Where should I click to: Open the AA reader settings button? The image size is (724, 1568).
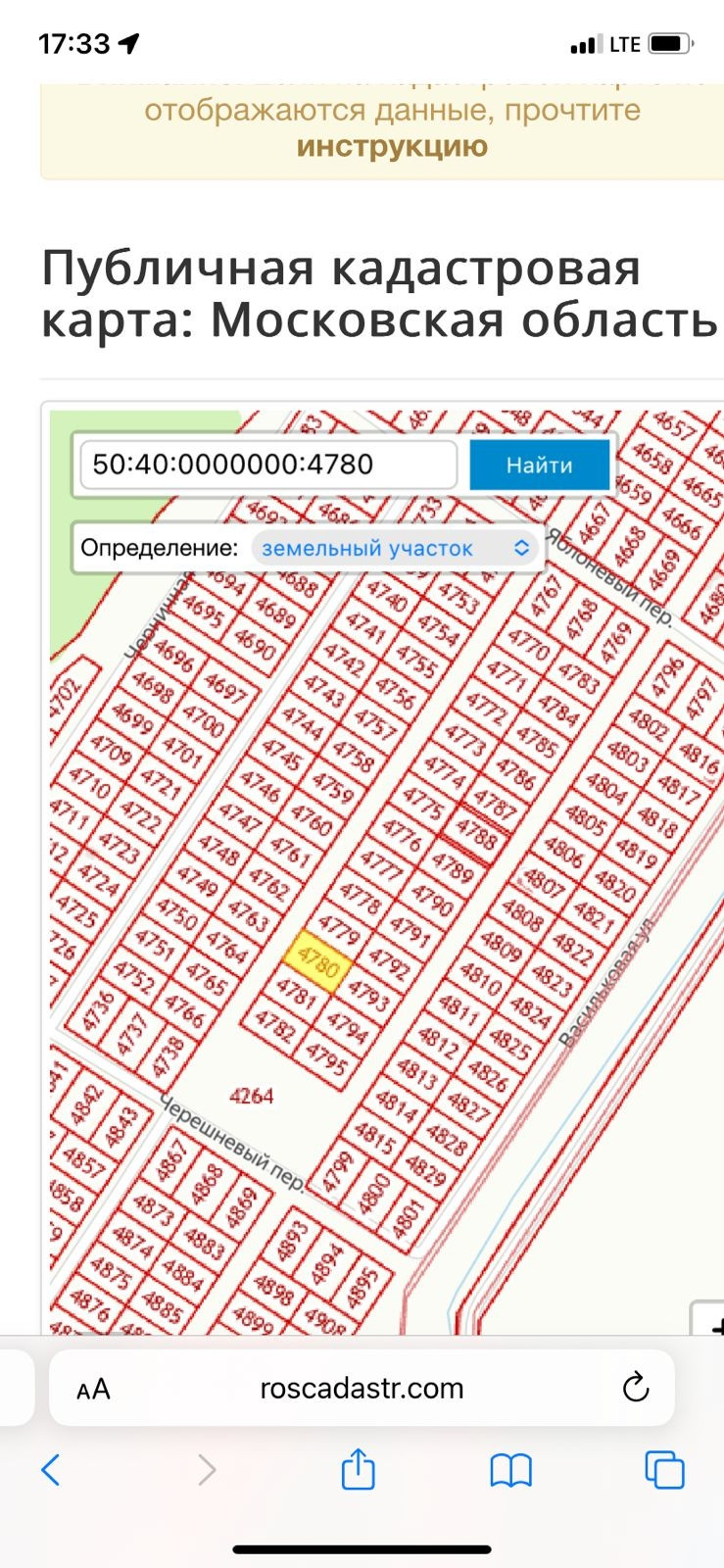pos(93,1389)
